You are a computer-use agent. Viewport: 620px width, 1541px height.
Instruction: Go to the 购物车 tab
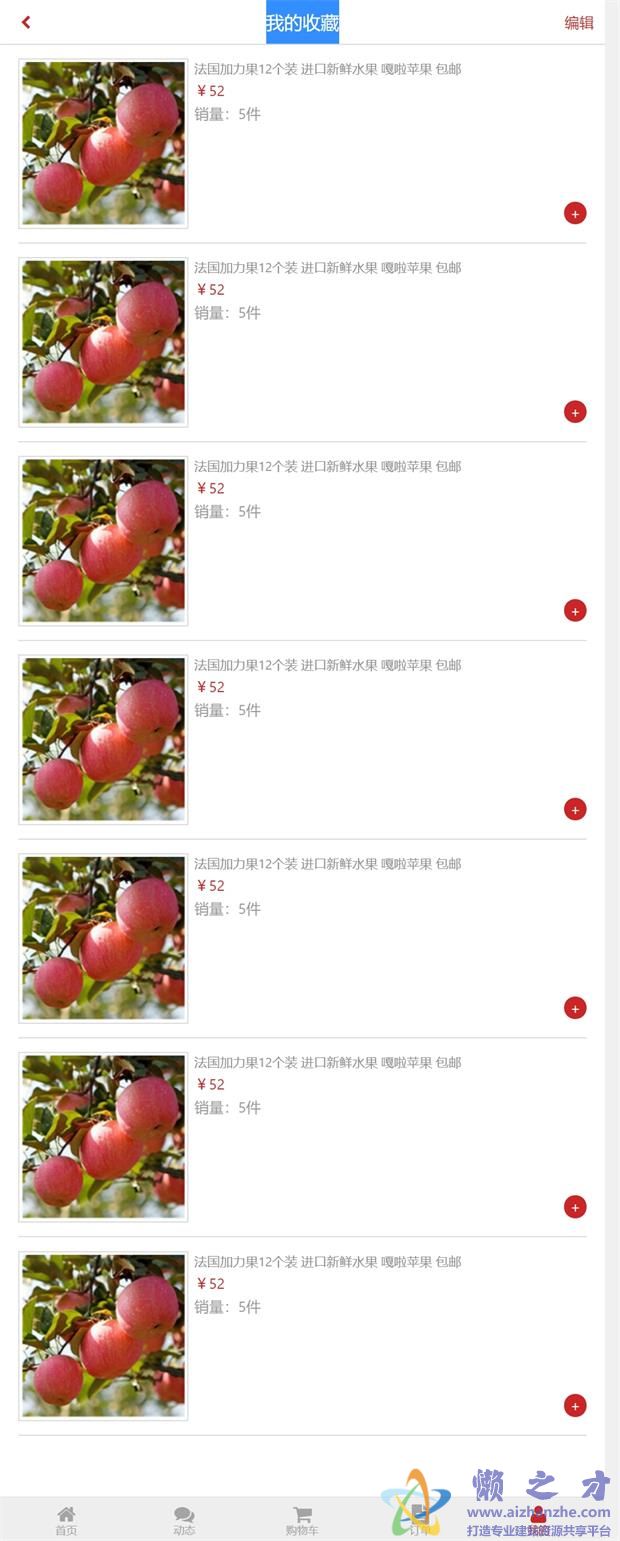tap(302, 1520)
